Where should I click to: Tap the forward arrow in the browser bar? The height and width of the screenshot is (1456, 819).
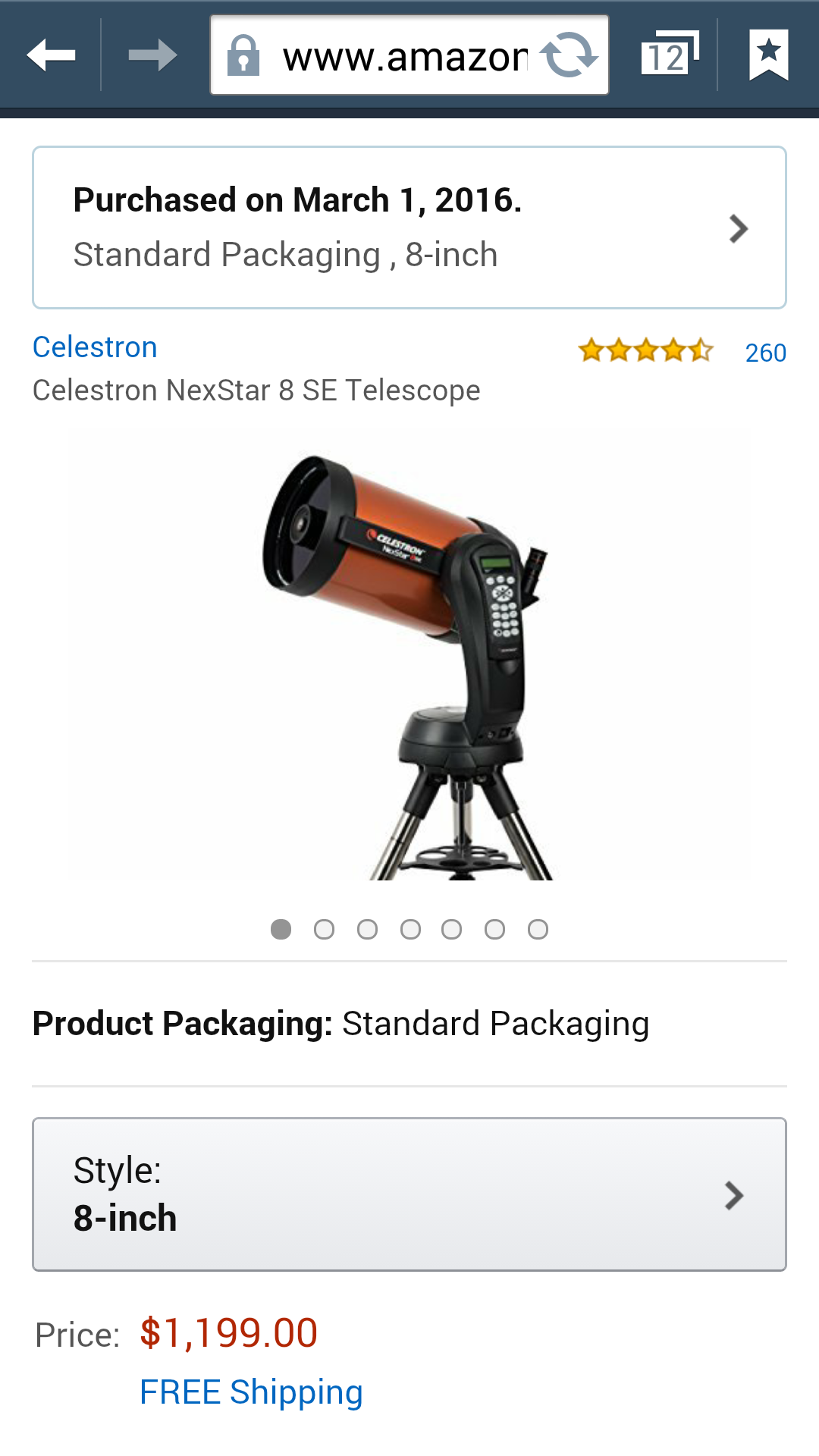click(x=152, y=55)
